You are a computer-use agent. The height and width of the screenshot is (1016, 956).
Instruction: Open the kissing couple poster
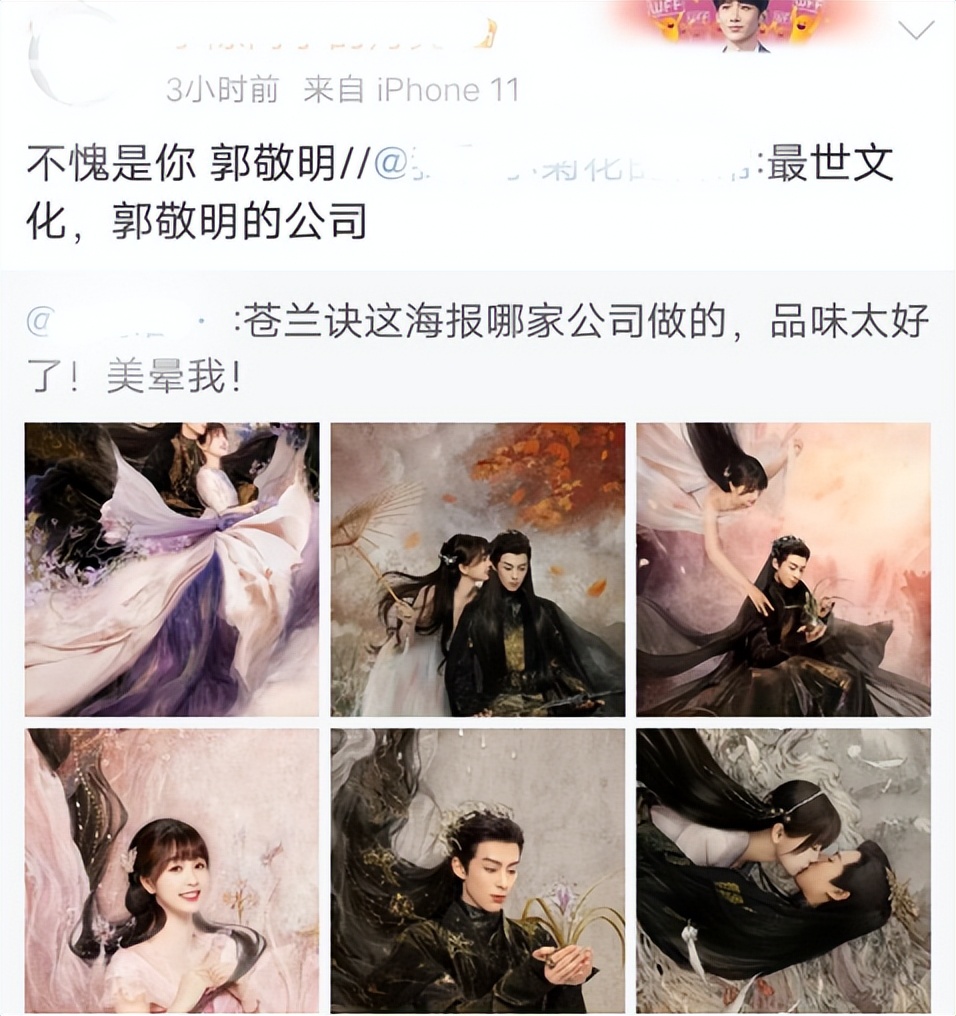(x=785, y=872)
